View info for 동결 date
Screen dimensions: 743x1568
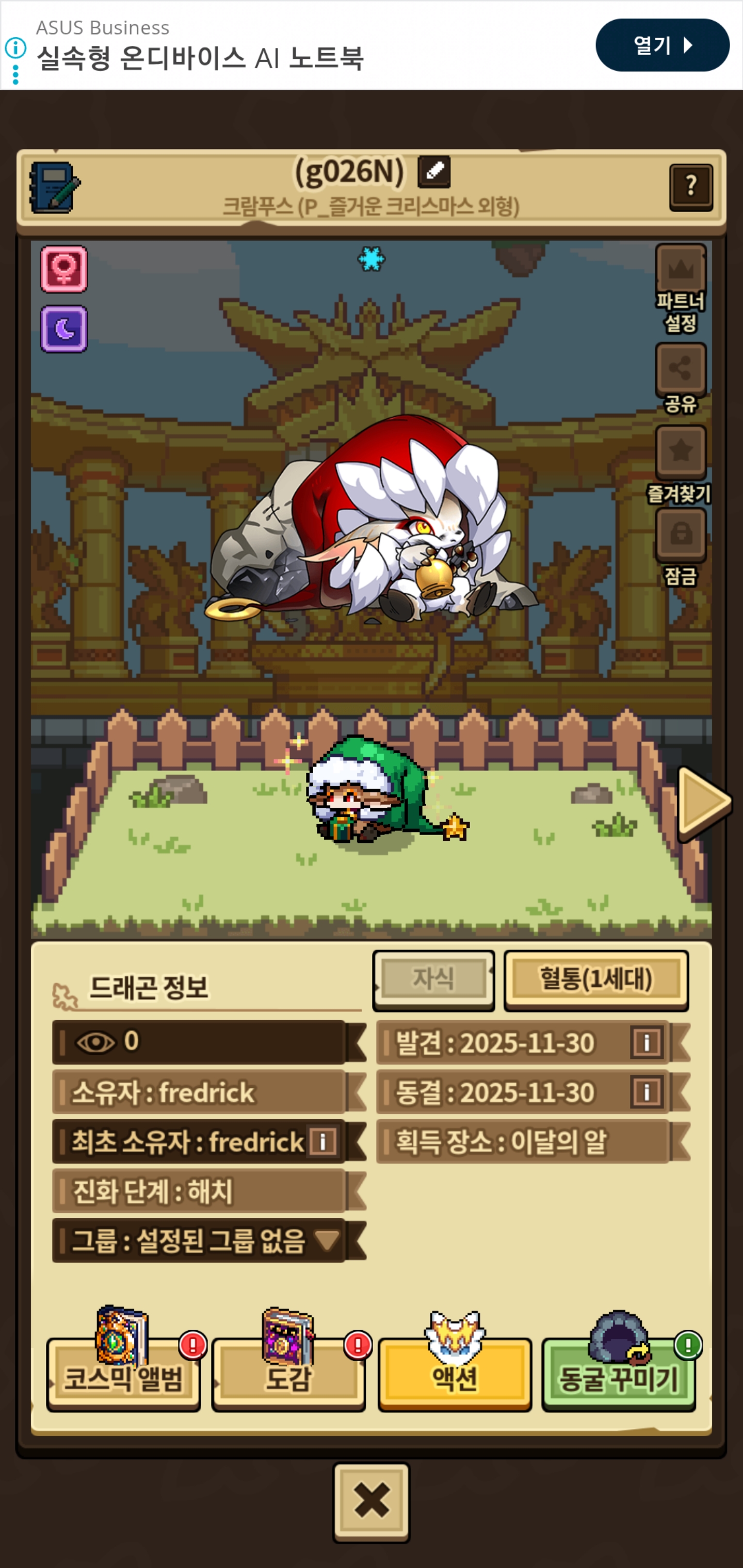pos(646,1092)
